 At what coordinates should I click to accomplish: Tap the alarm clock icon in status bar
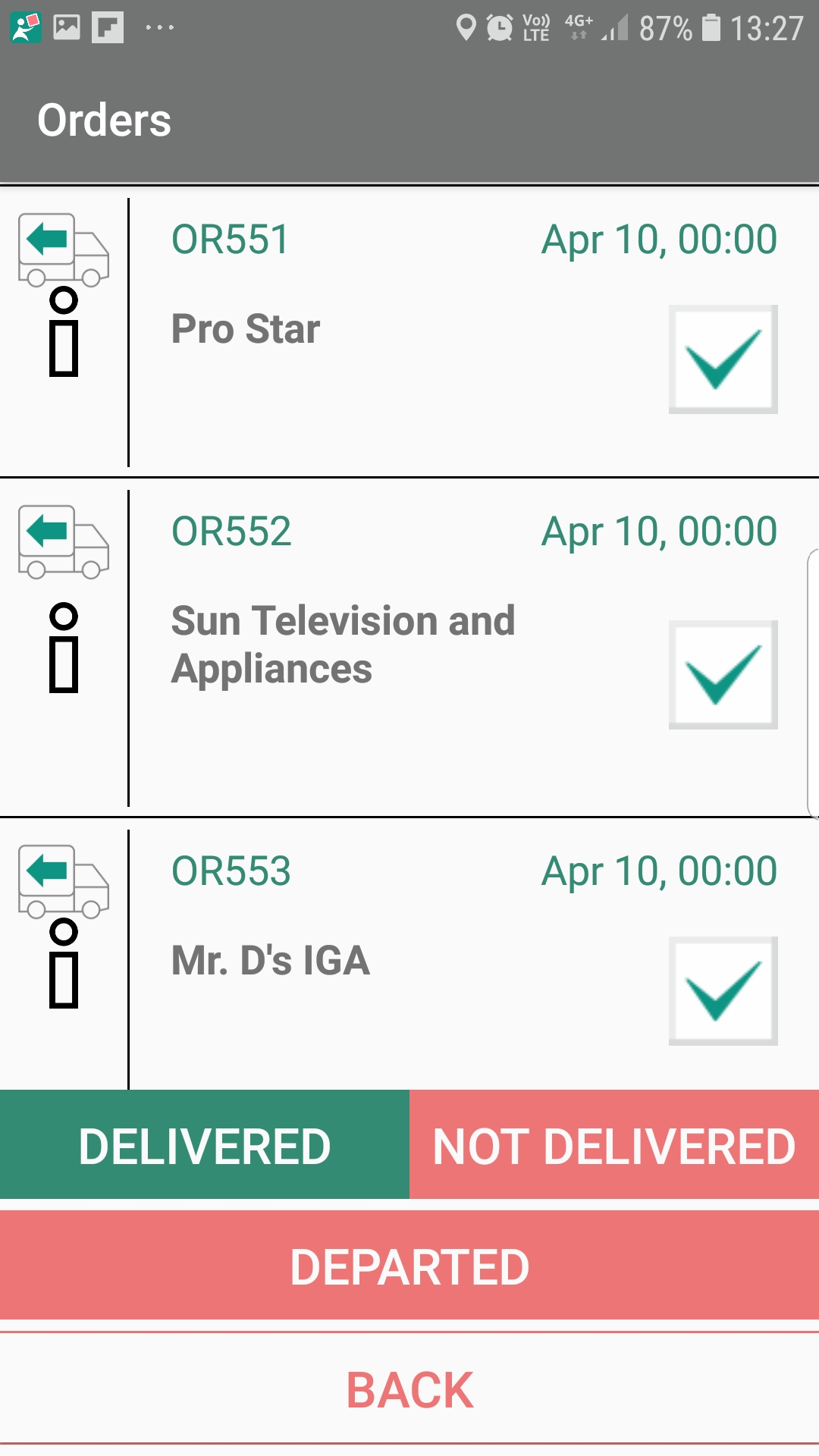(x=500, y=27)
